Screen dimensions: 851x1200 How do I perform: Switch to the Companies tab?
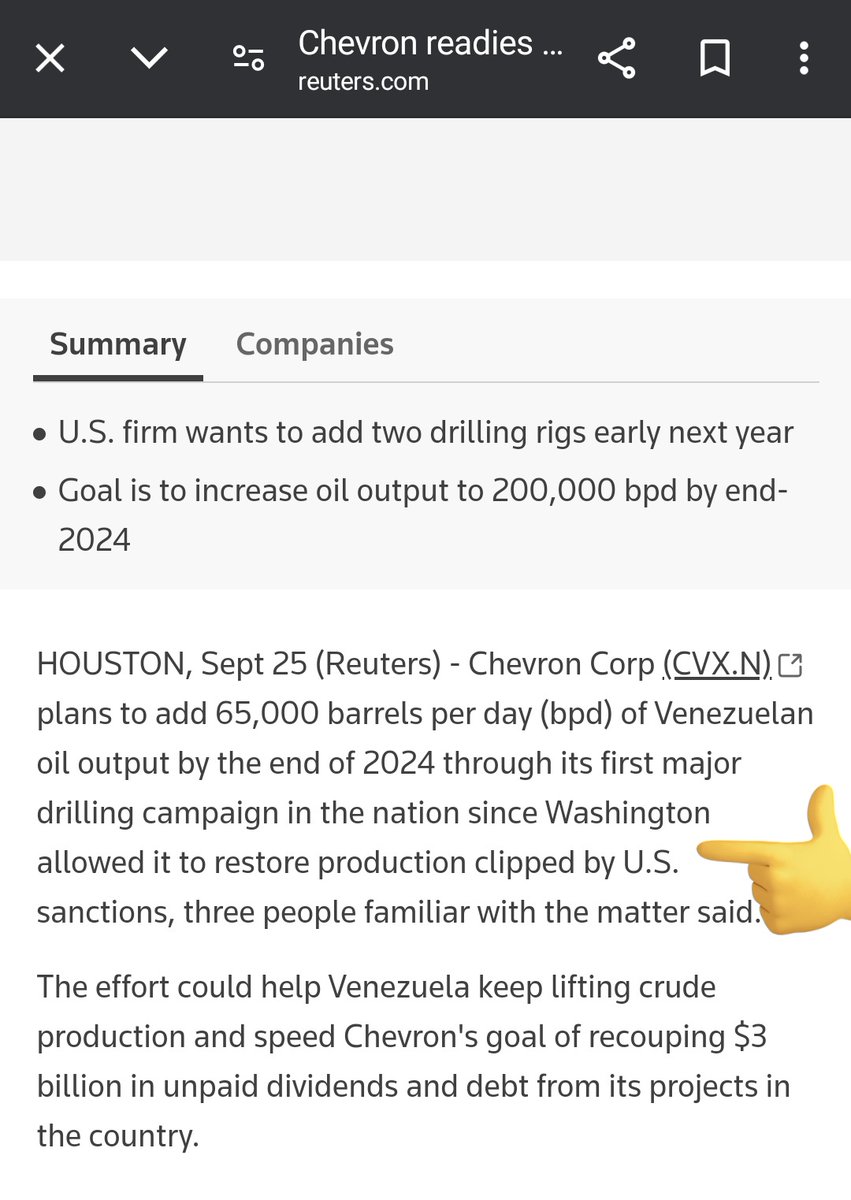click(314, 344)
